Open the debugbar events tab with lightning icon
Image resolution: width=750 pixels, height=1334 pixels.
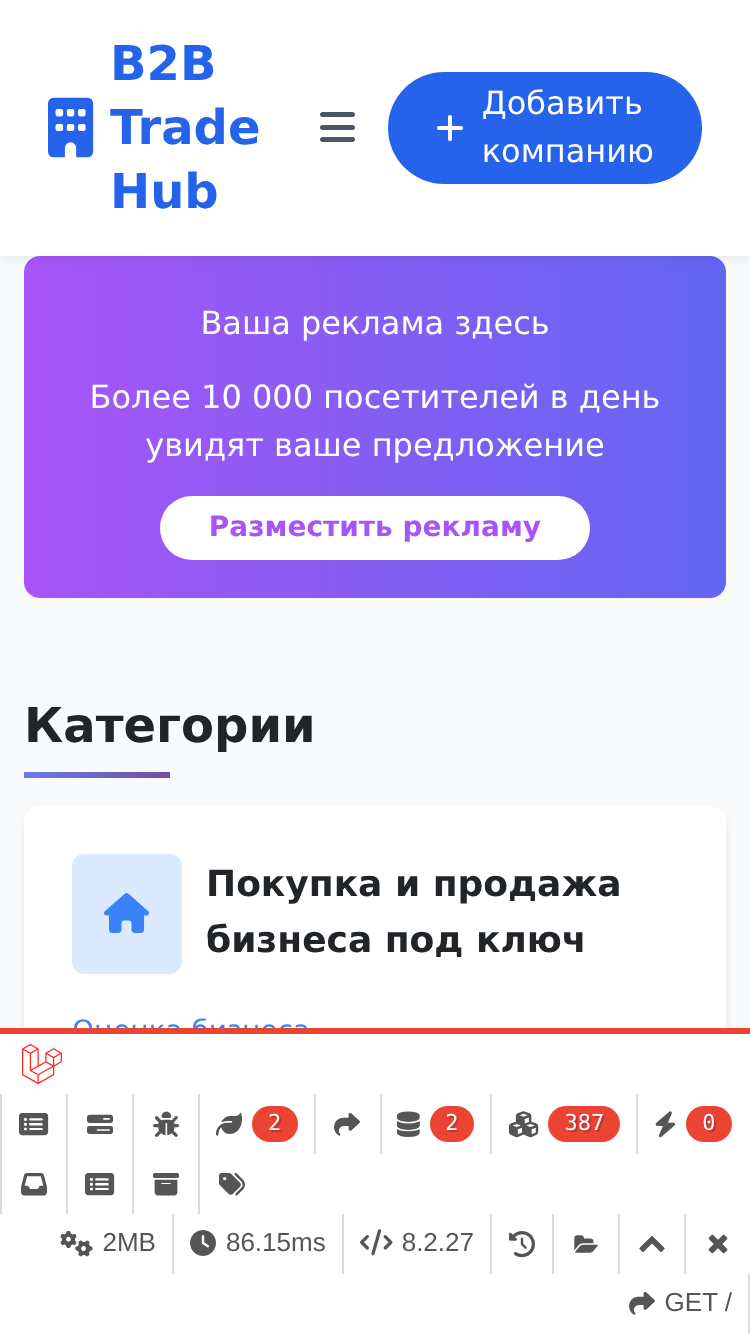click(x=693, y=1124)
